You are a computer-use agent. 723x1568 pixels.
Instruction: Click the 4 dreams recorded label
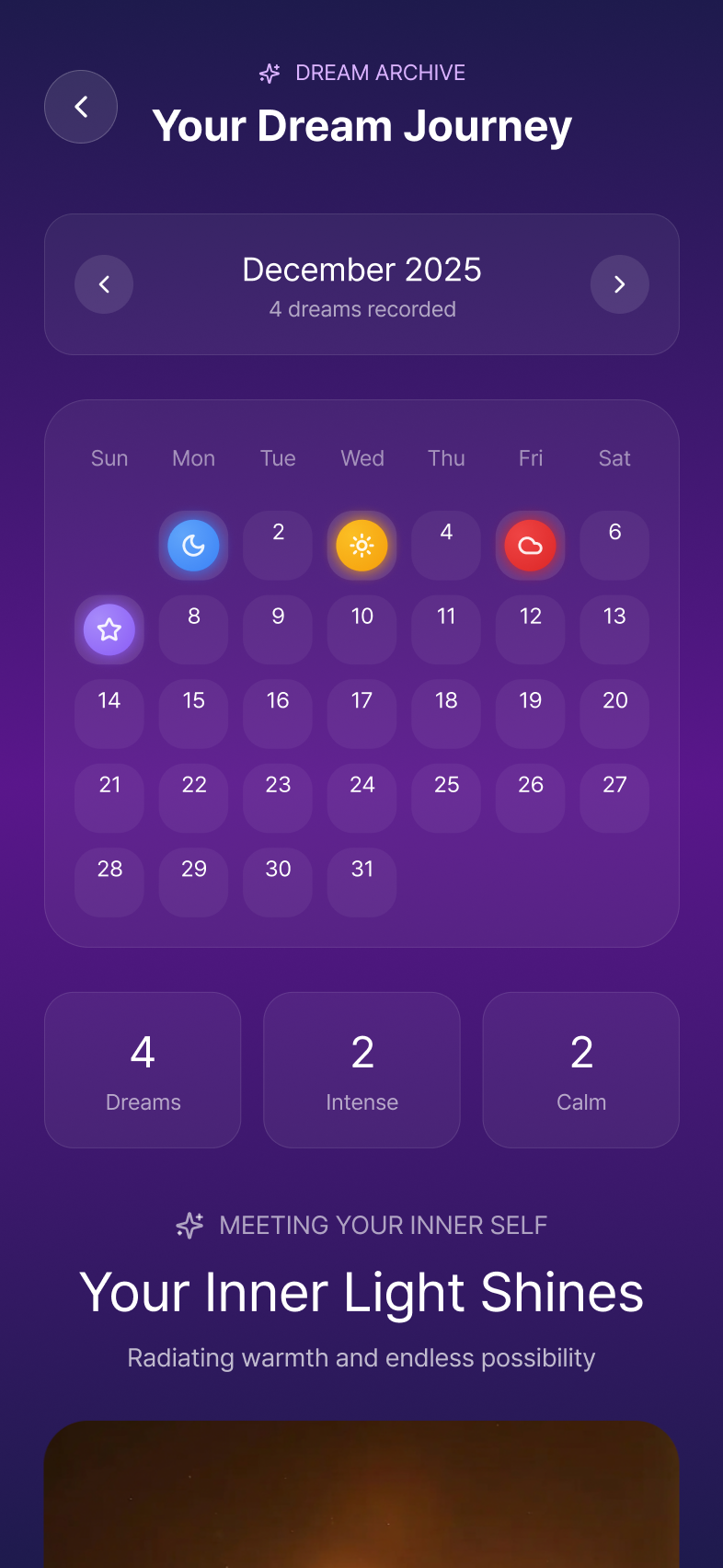[361, 309]
